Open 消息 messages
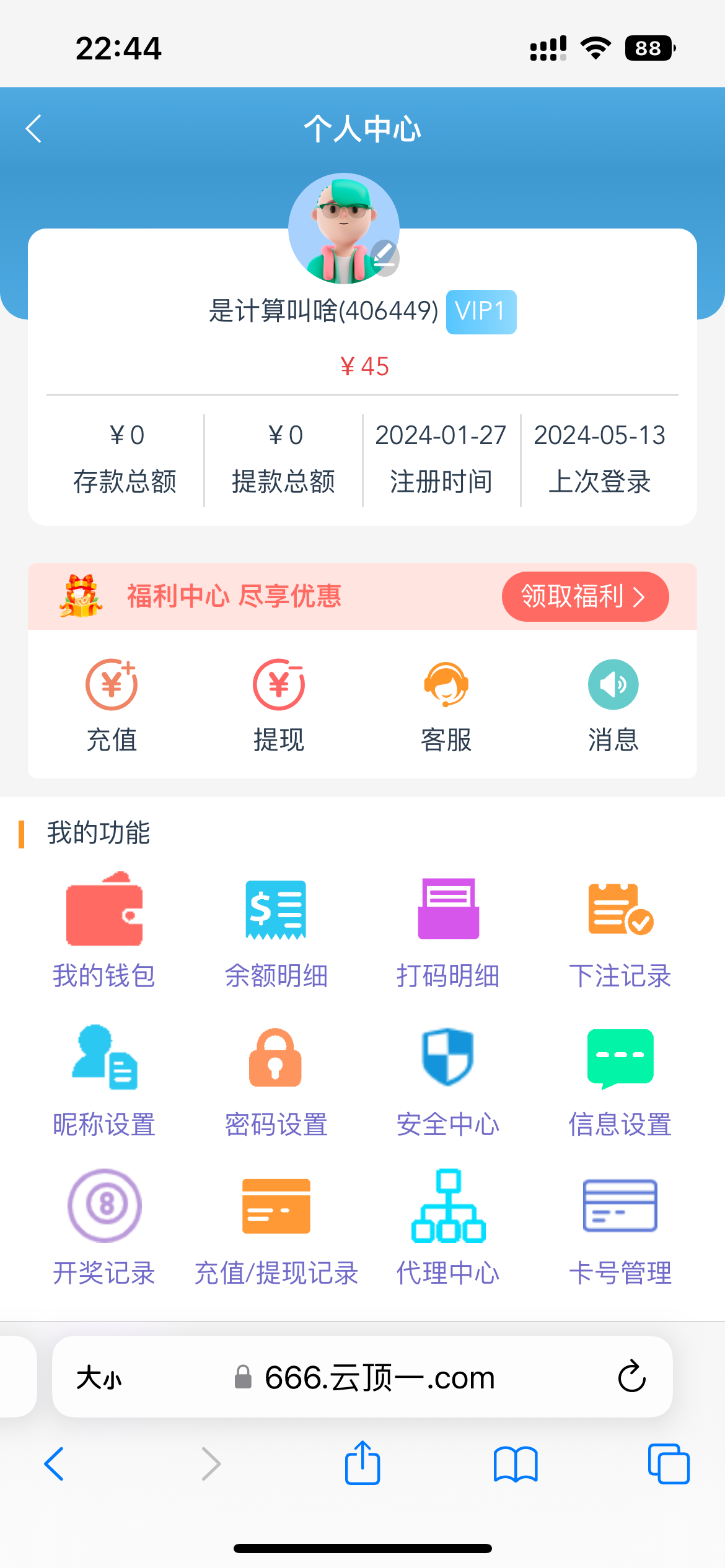 click(613, 705)
